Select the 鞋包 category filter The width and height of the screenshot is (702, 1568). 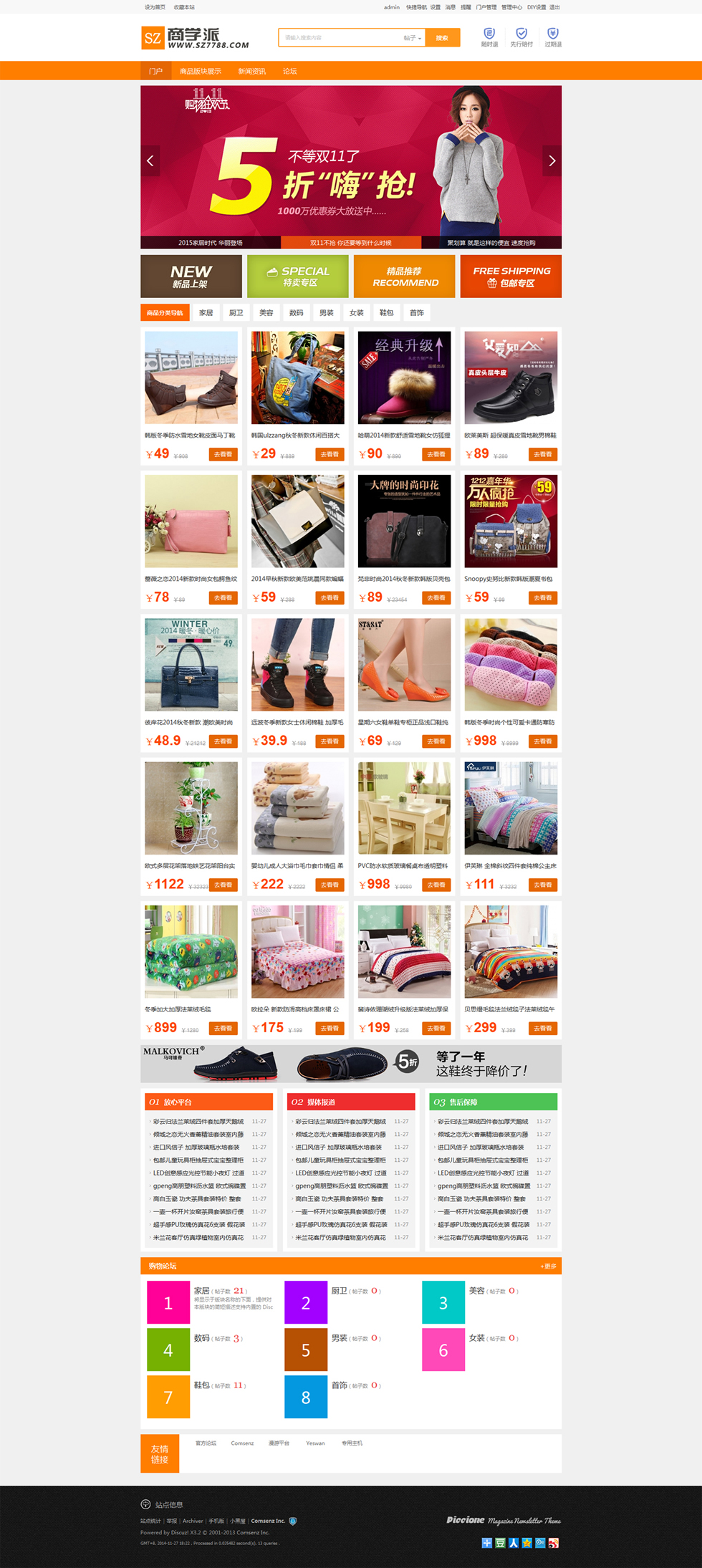(386, 313)
